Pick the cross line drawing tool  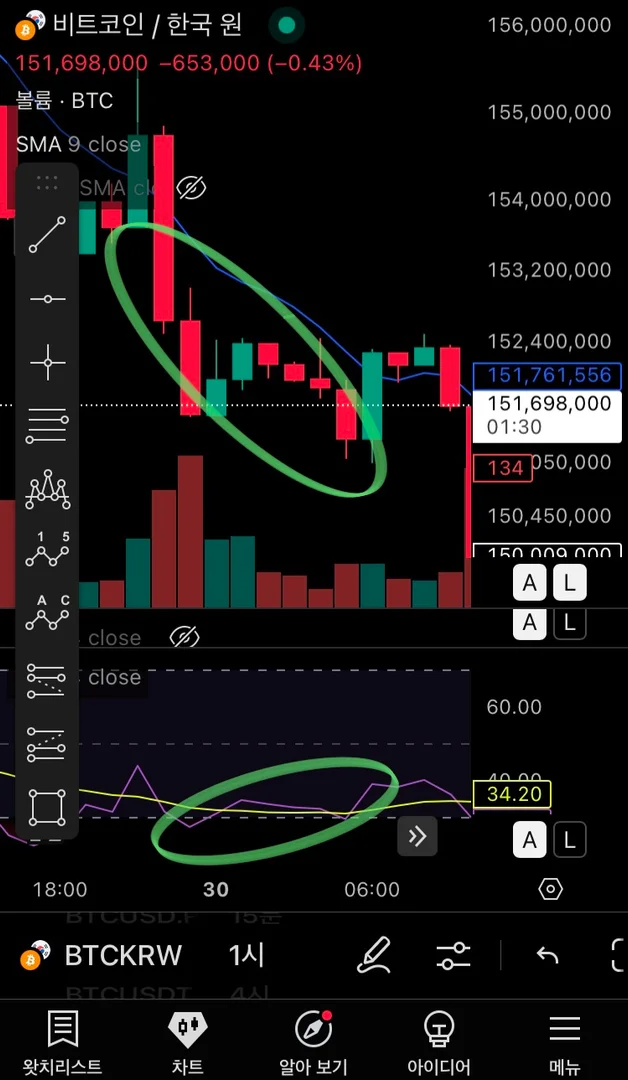click(47, 362)
